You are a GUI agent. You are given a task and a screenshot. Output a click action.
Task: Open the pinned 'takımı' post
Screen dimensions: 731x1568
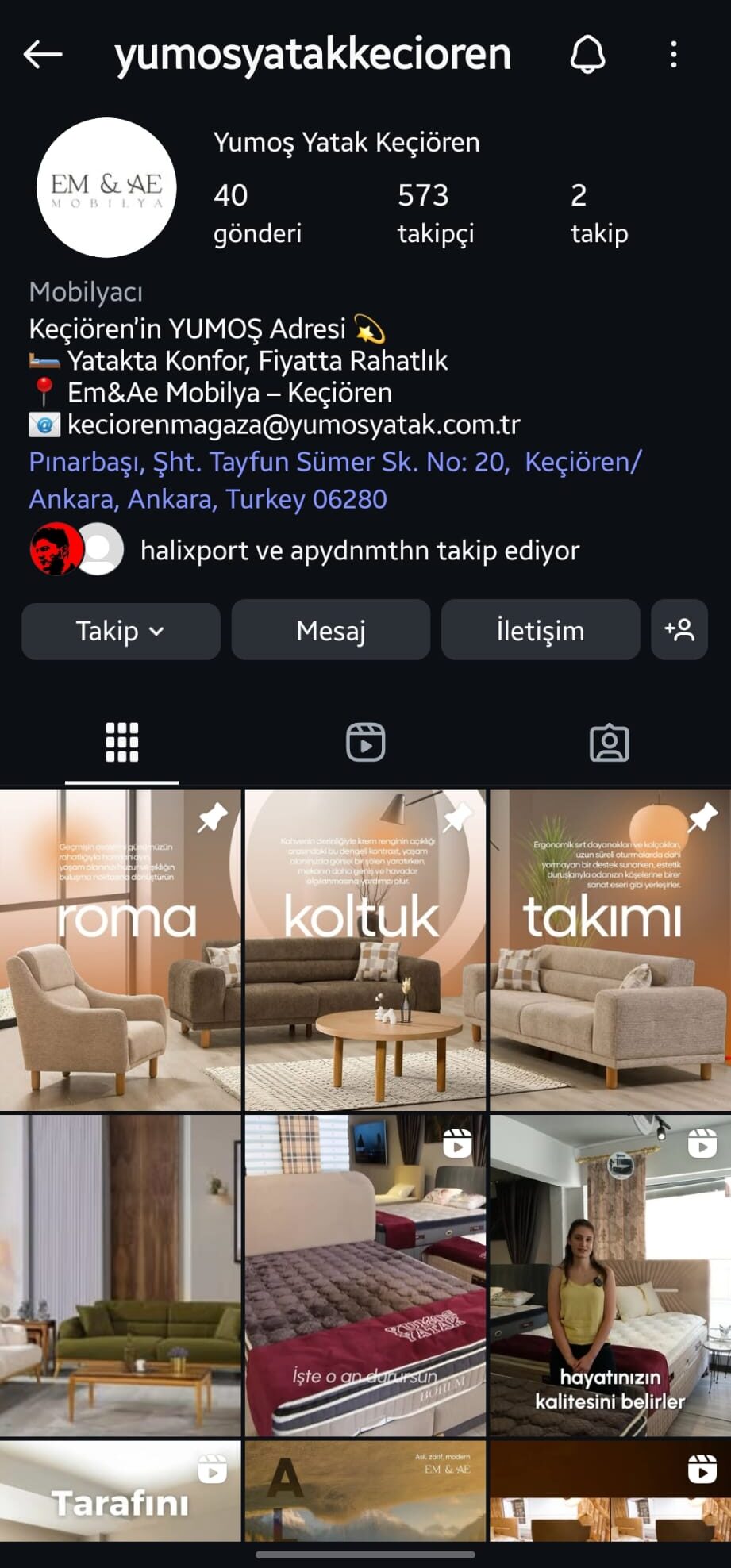[x=610, y=949]
